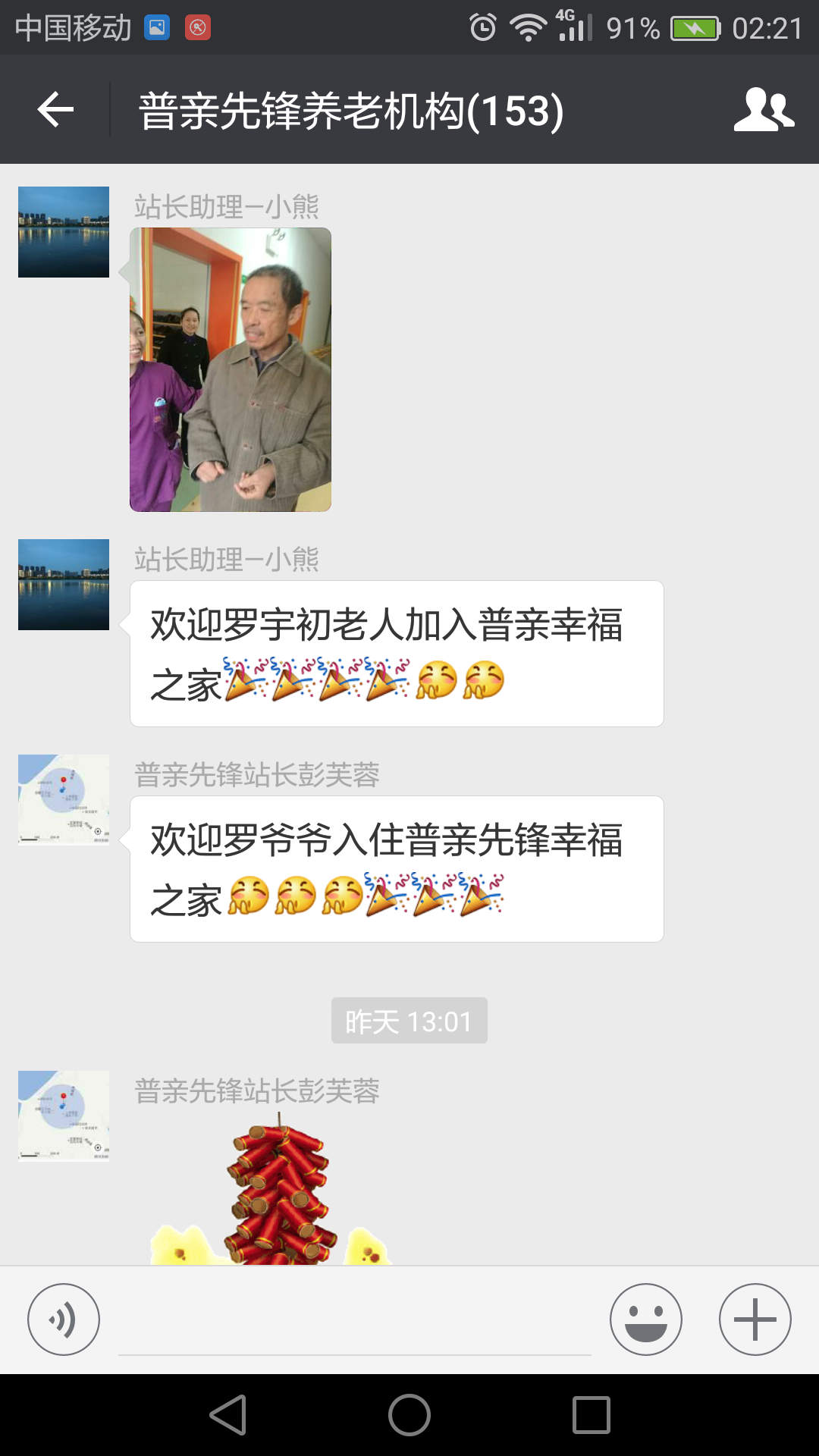Open recent apps from navigation bar
This screenshot has width=819, height=1456.
[591, 1415]
